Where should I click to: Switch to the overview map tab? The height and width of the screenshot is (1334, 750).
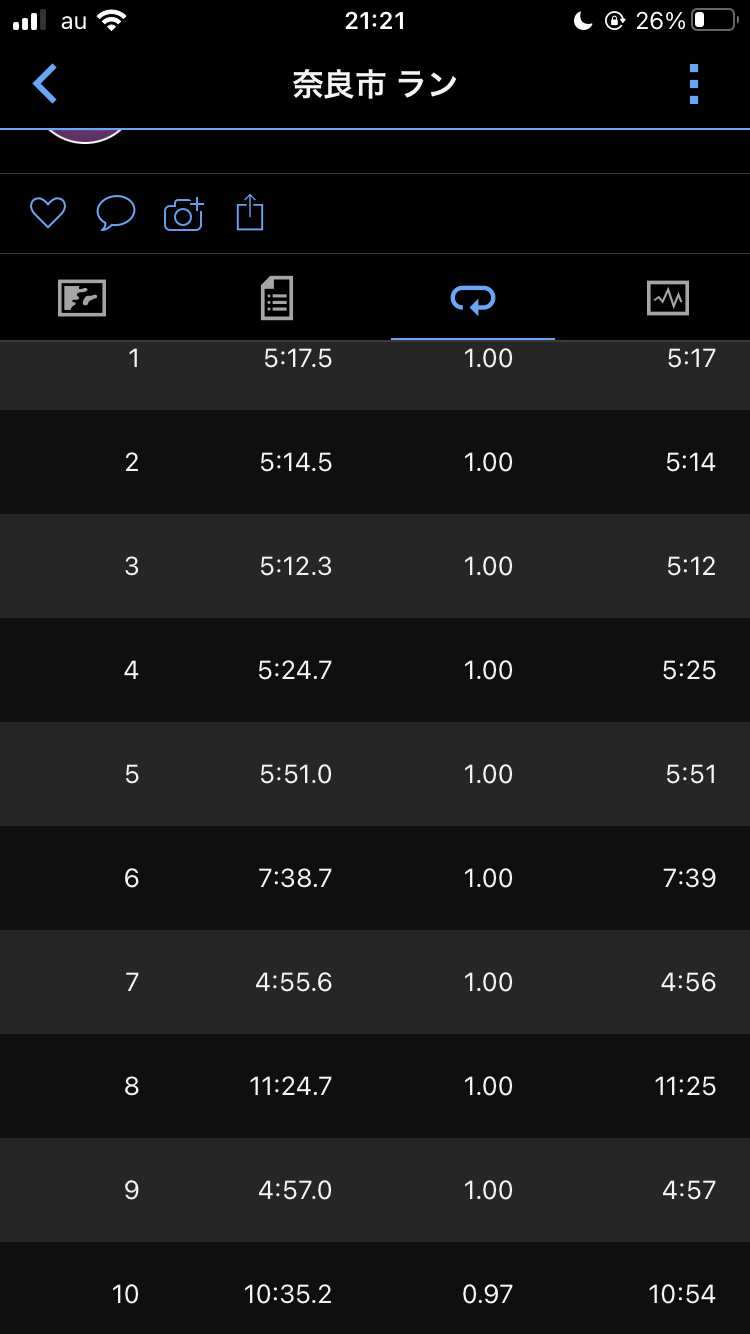click(x=82, y=298)
